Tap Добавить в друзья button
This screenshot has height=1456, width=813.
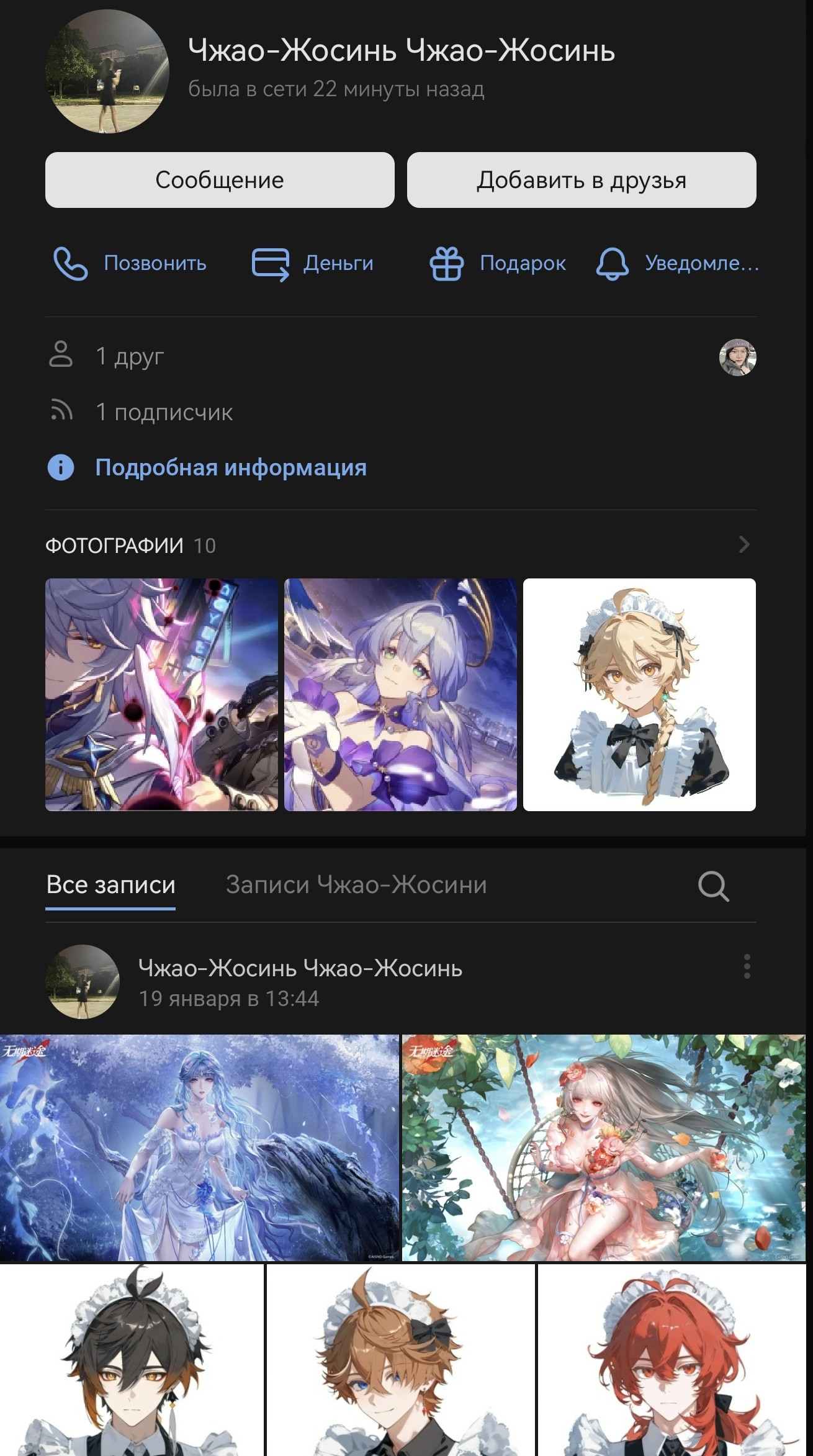[582, 180]
